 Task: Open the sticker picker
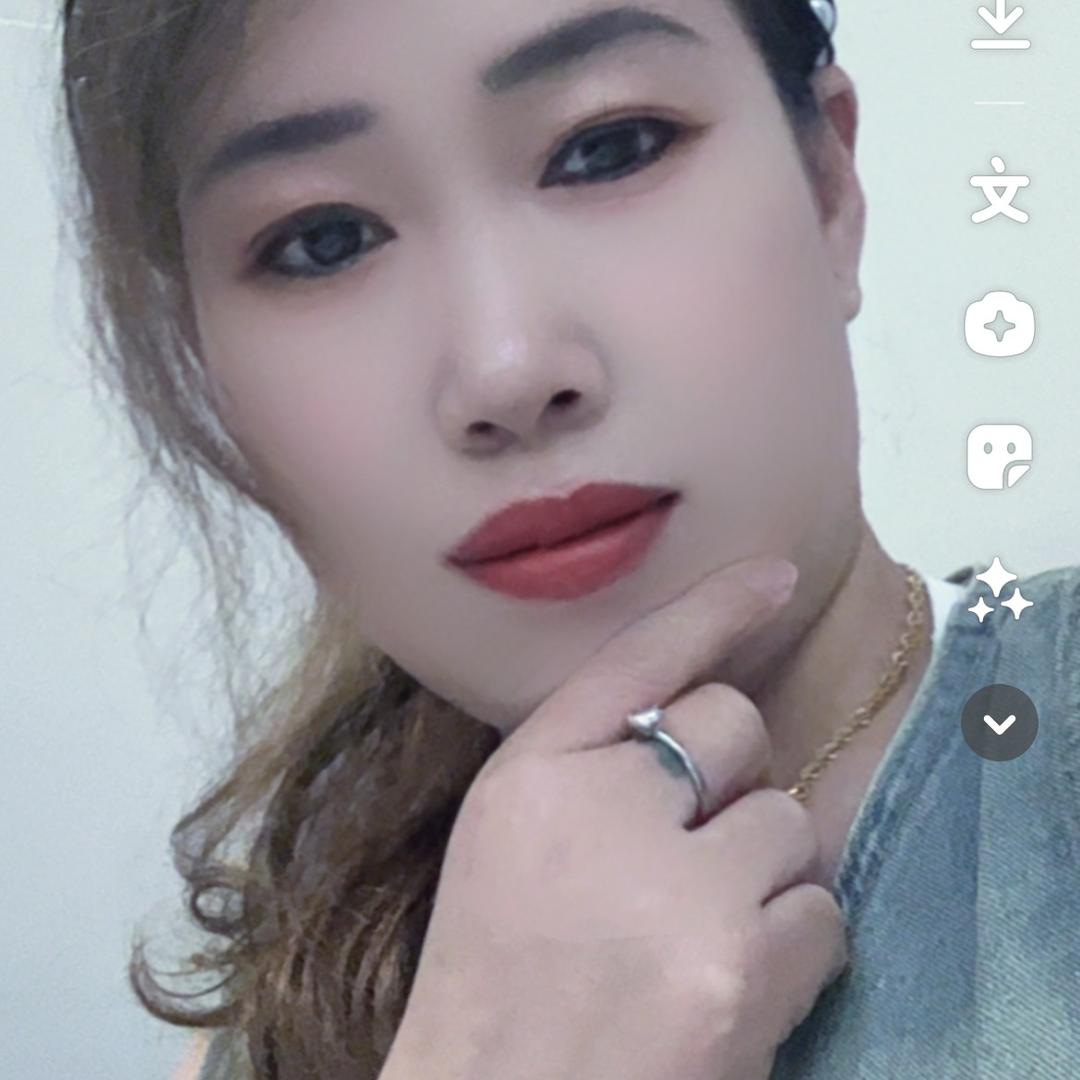[999, 456]
